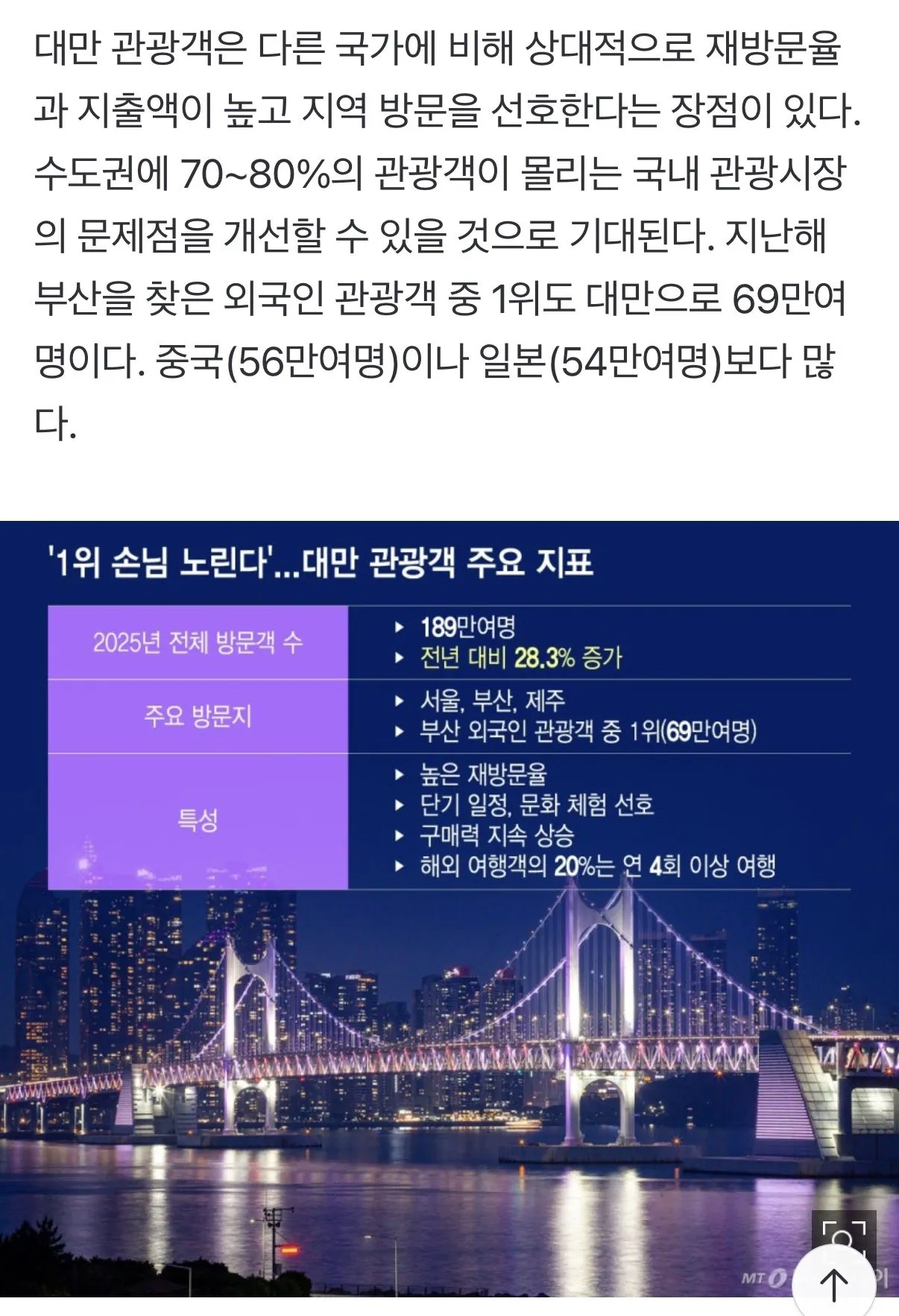The image size is (899, 1316).
Task: Tap the scroll-to-top arrow button
Action: (x=834, y=1284)
